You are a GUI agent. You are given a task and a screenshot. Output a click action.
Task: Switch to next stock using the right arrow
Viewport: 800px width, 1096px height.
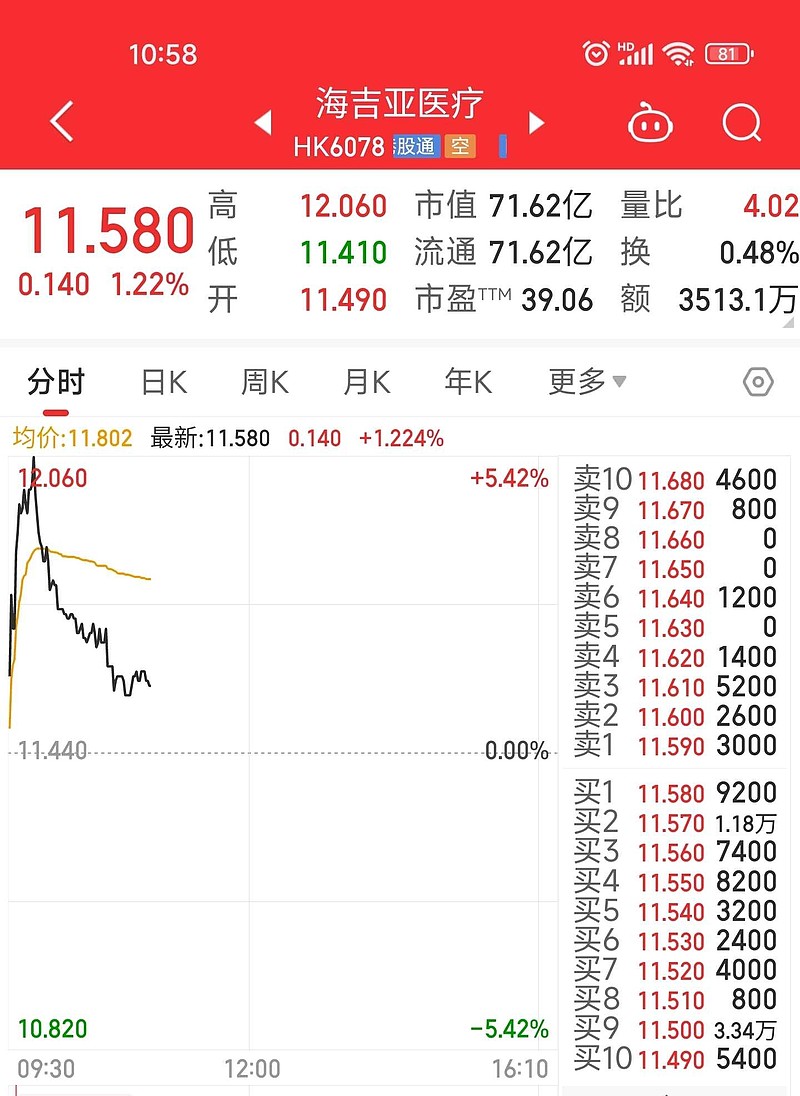click(x=536, y=122)
